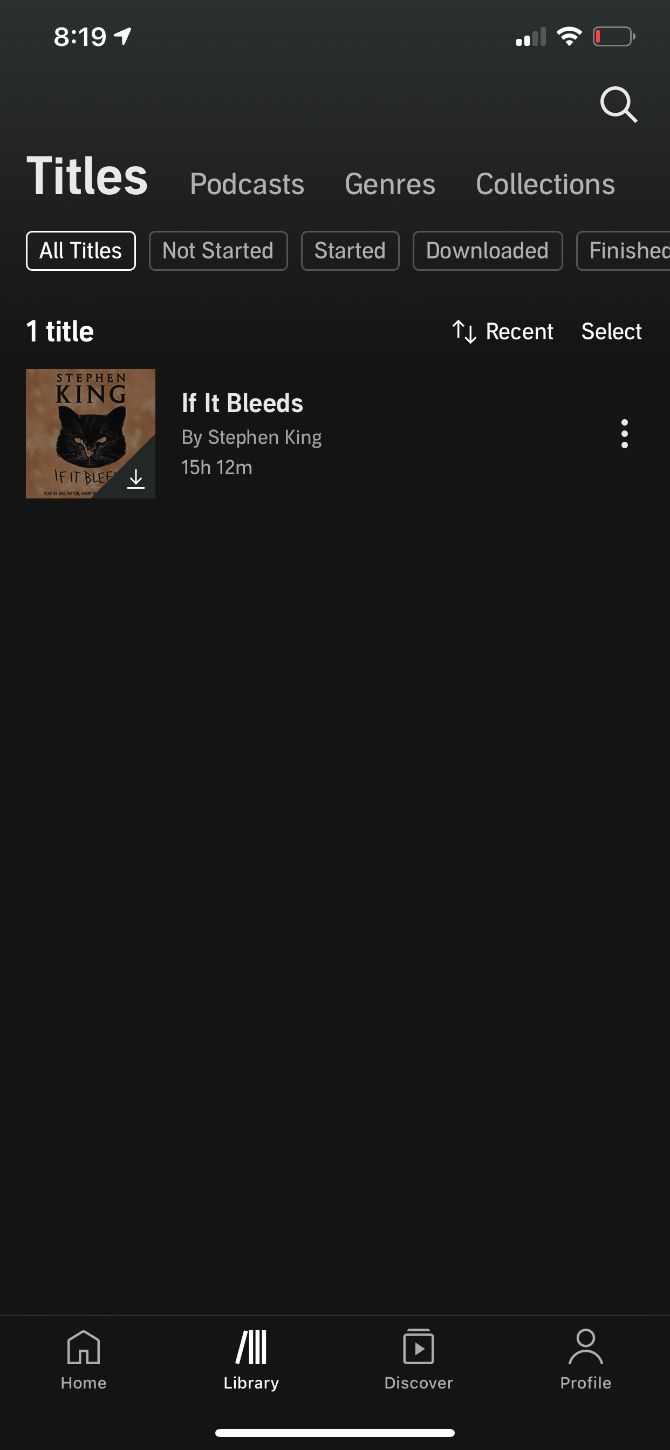The image size is (670, 1450).
Task: Switch to the Podcasts tab
Action: coord(247,184)
